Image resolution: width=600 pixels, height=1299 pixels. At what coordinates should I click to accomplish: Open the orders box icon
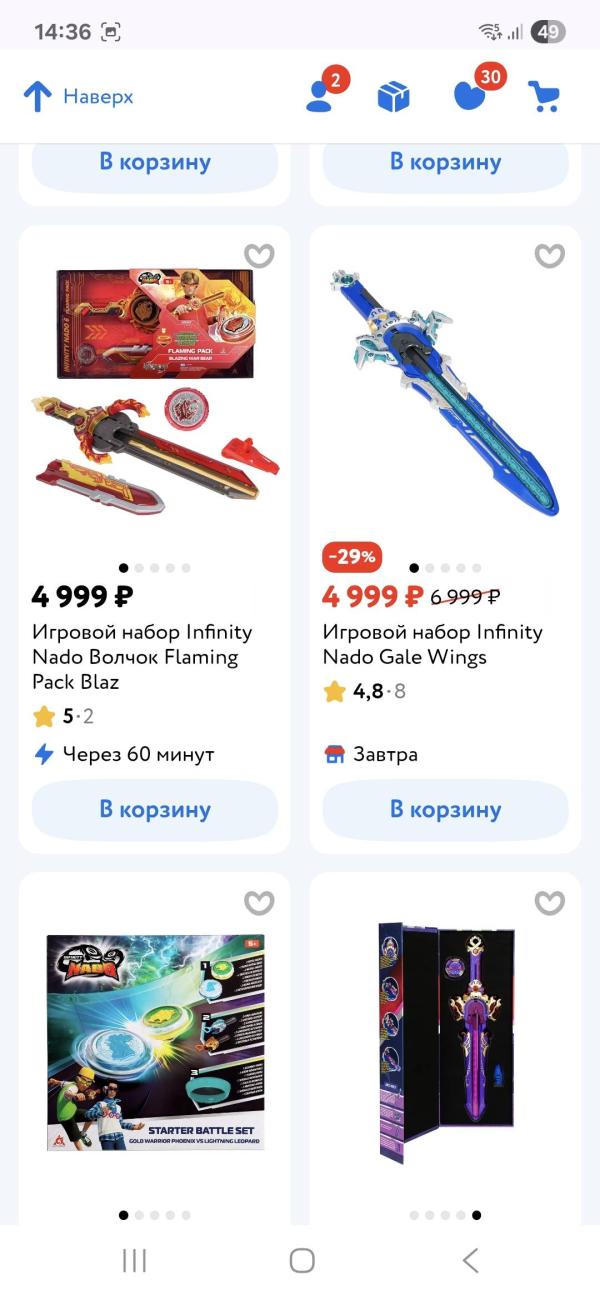tap(393, 97)
